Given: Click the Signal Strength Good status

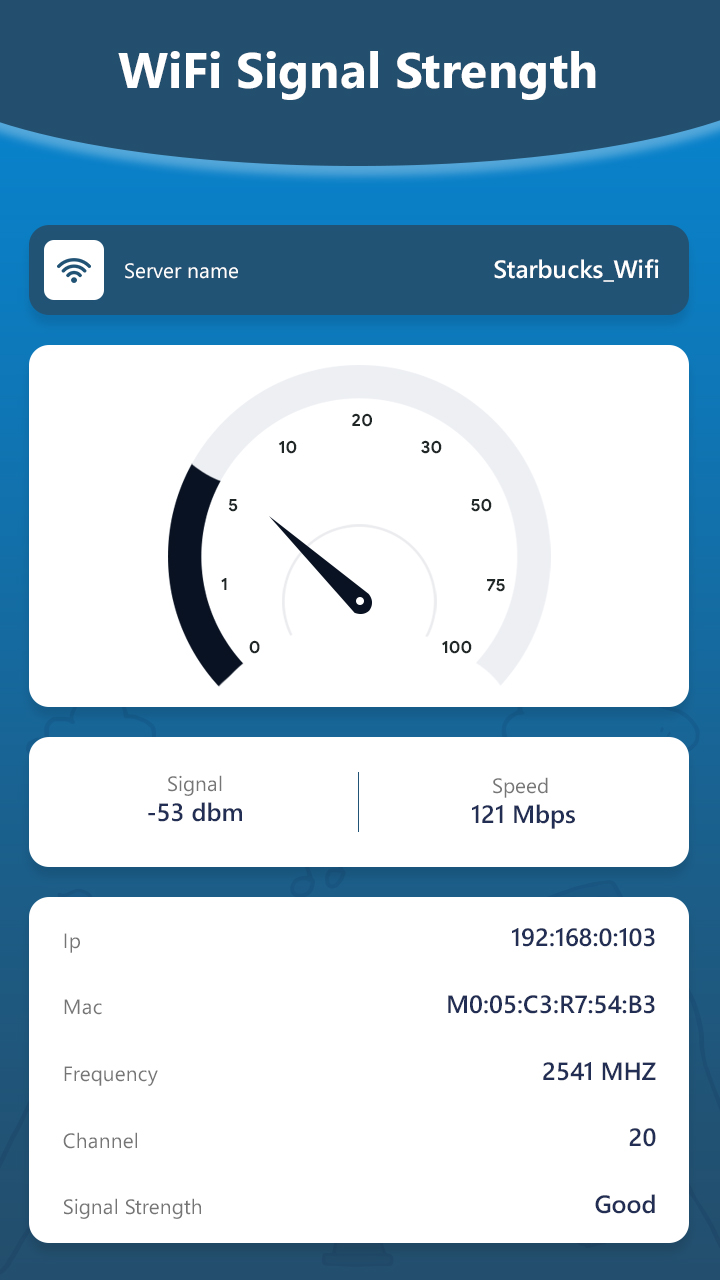Looking at the screenshot, I should (x=625, y=1205).
